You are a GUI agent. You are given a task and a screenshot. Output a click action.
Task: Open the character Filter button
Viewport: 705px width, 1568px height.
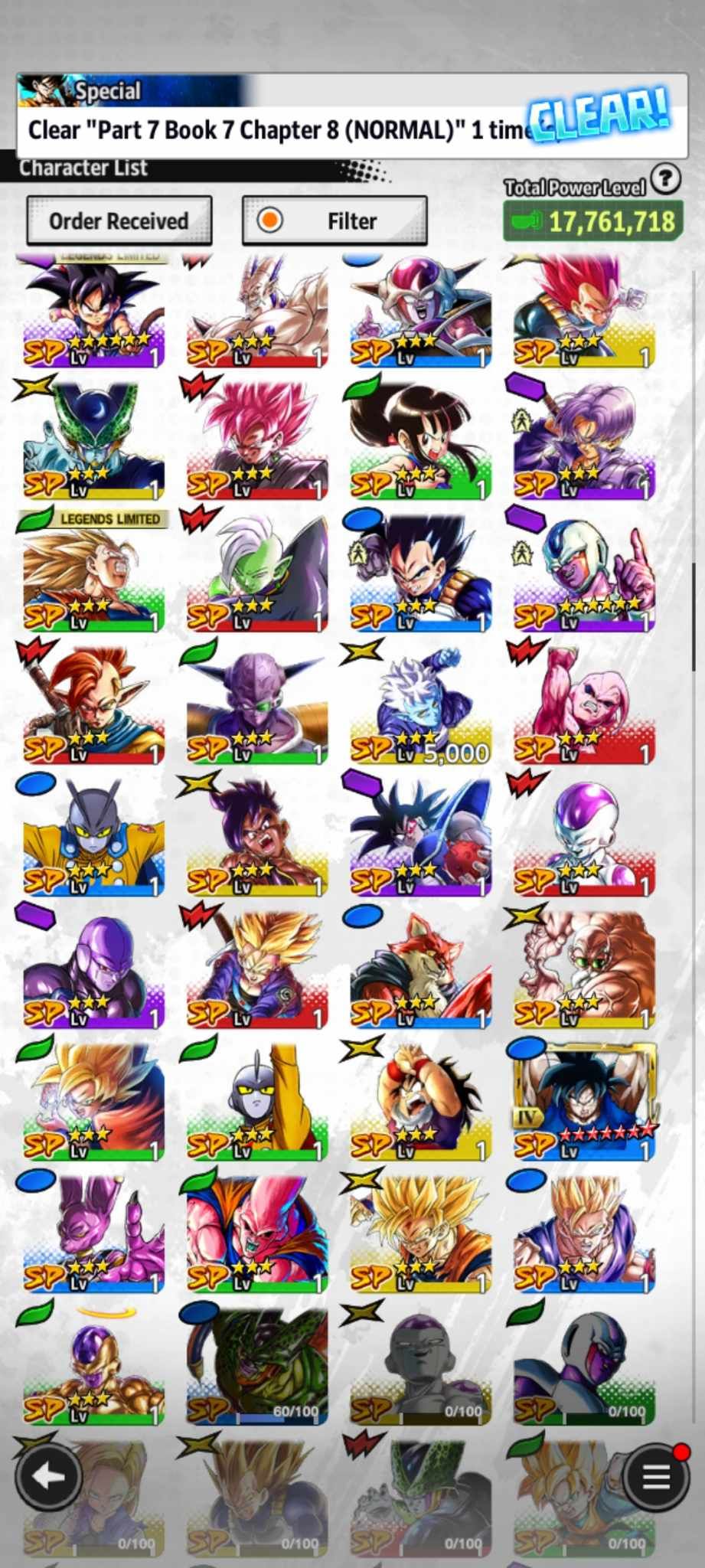[335, 221]
